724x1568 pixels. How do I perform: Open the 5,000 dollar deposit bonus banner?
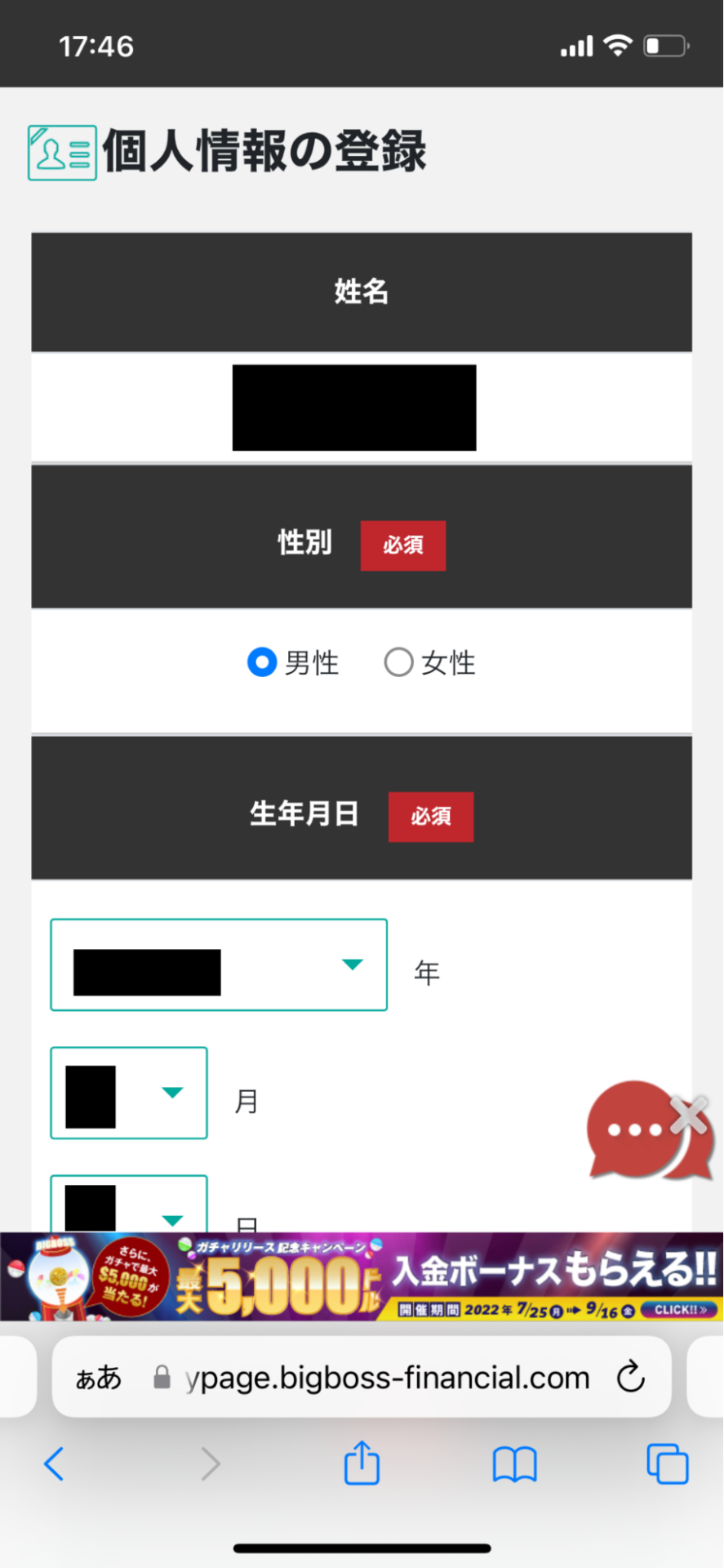(x=362, y=1277)
